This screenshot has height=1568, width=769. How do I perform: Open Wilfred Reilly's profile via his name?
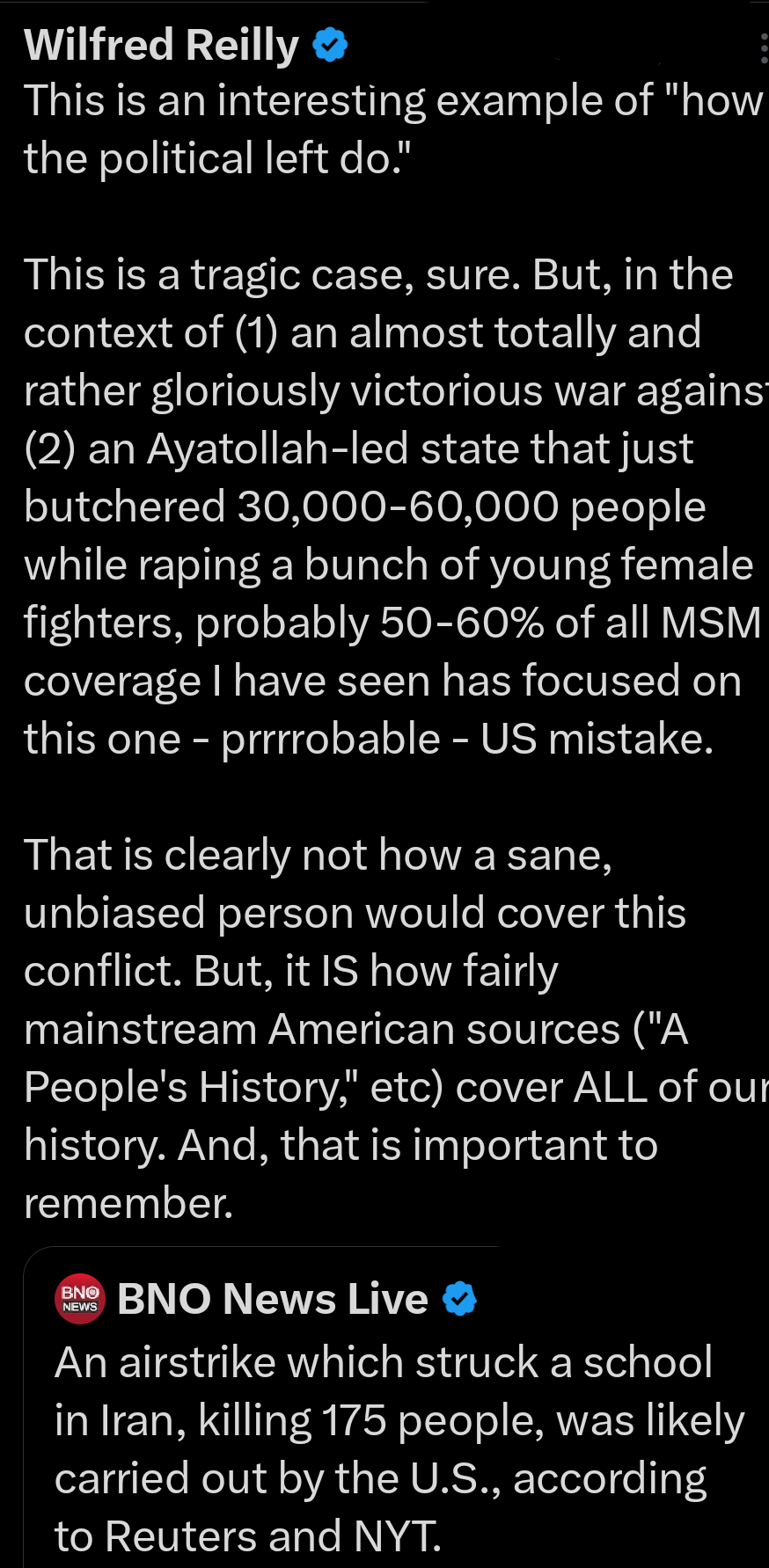click(160, 44)
